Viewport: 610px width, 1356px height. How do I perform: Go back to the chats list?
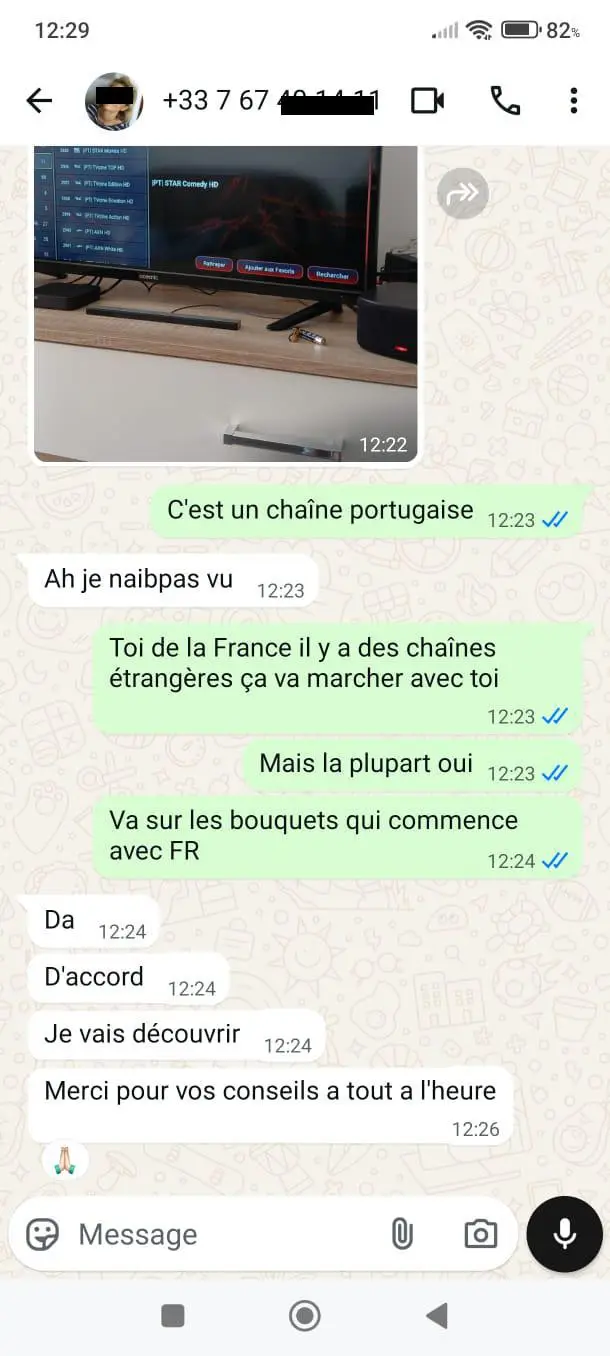(39, 100)
